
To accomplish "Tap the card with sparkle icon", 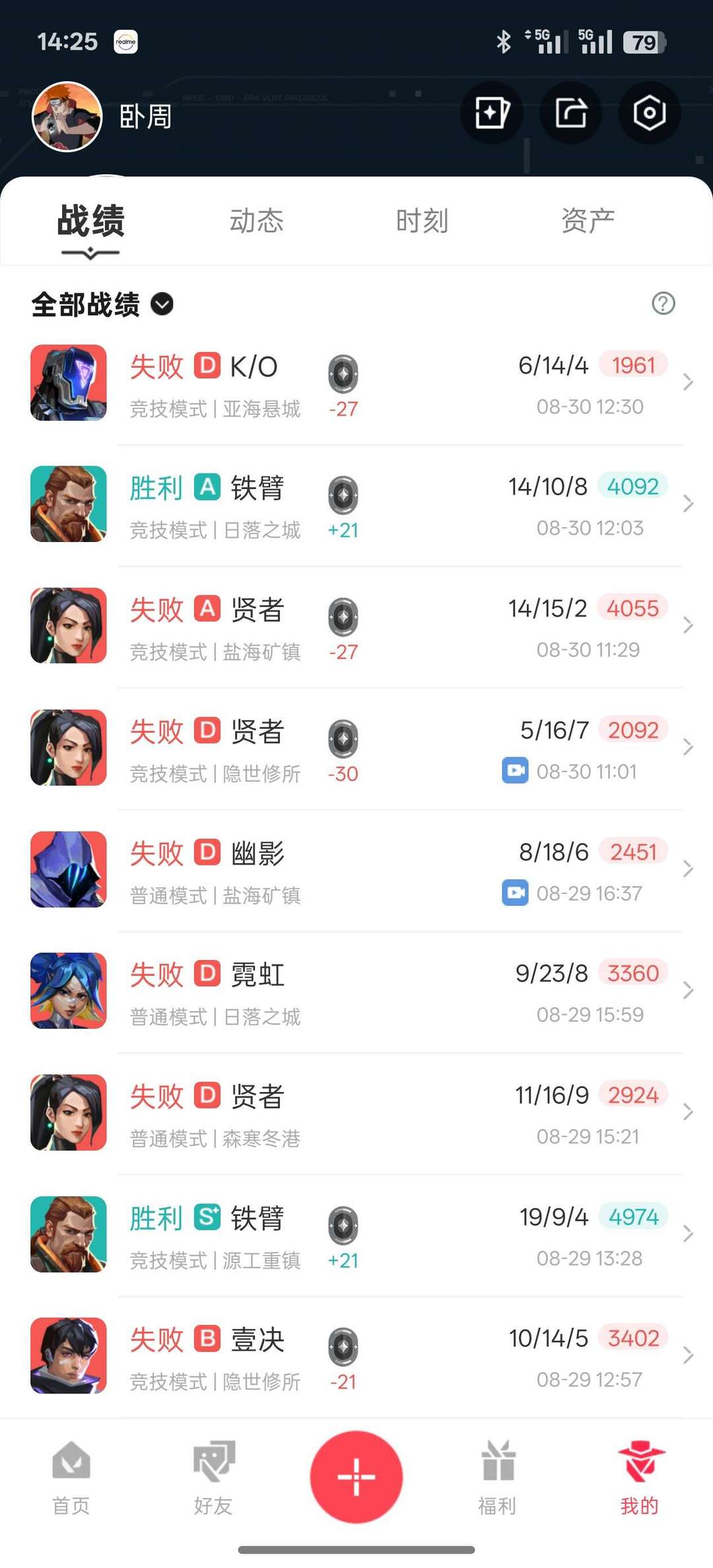I will (x=492, y=114).
